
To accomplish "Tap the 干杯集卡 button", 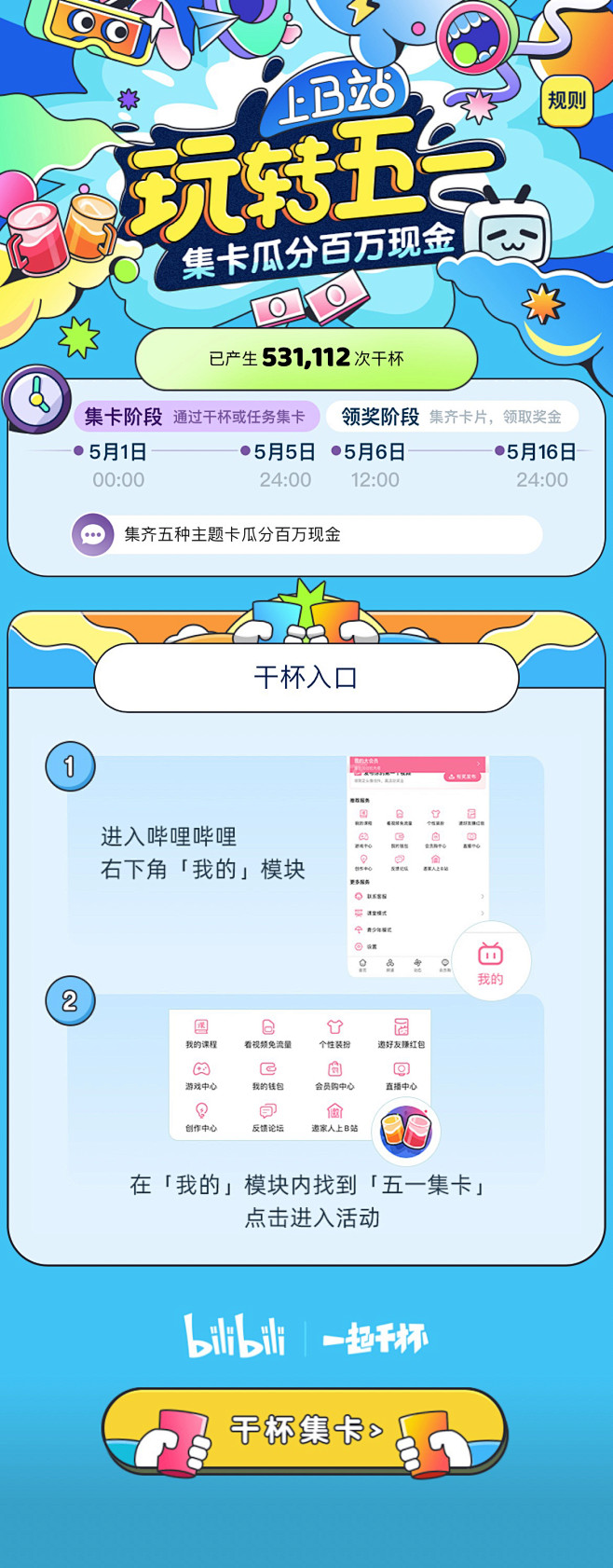I will 306,1429.
